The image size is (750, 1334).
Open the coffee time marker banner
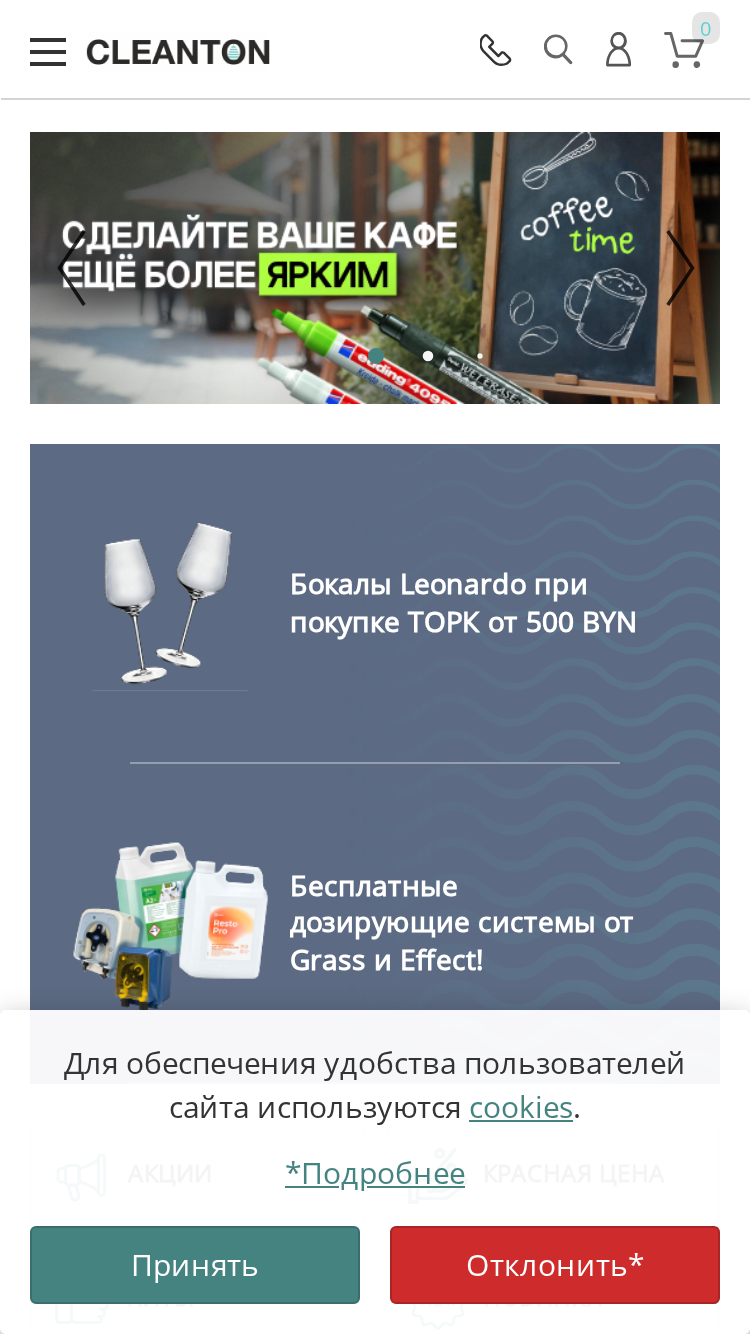coord(375,268)
